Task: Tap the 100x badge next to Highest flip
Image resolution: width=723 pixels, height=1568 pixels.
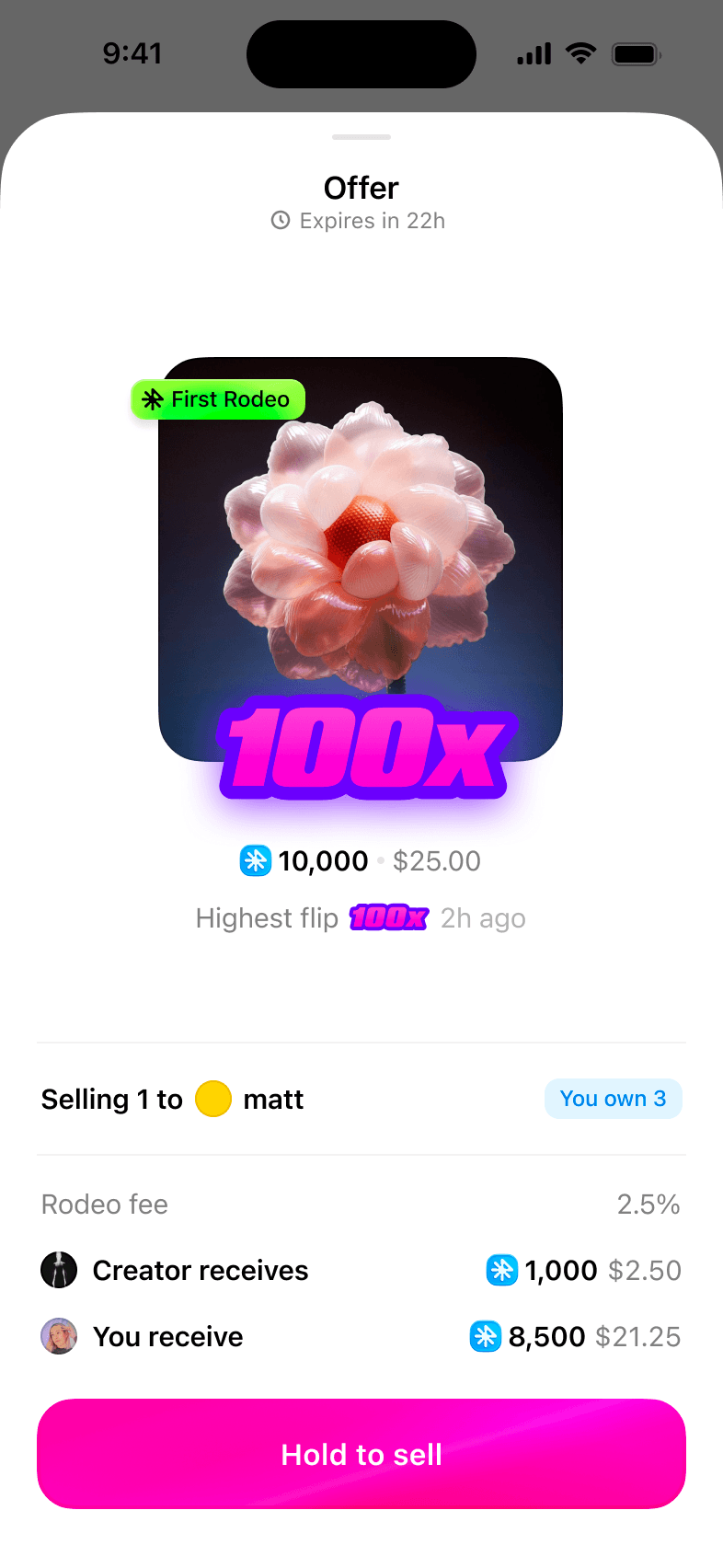Action: [388, 917]
